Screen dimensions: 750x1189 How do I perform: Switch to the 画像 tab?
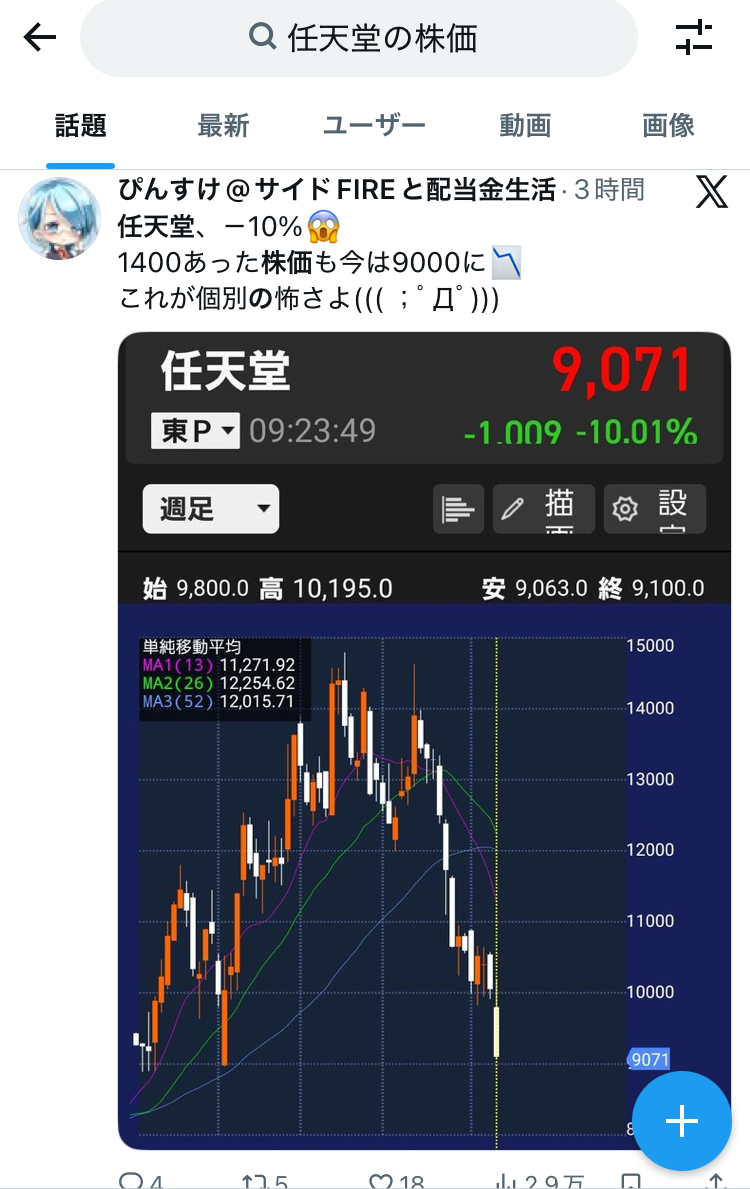668,126
